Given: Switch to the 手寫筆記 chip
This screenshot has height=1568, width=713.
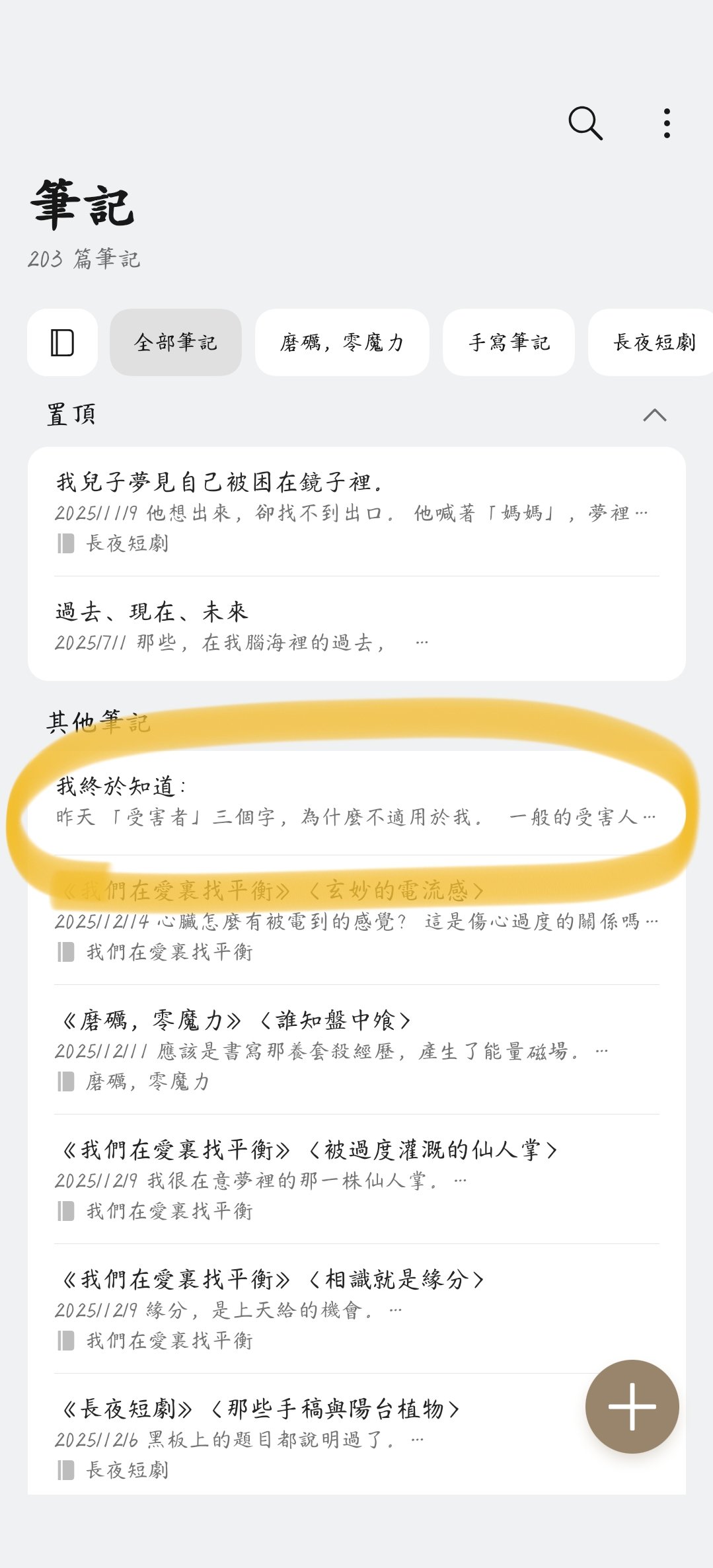Looking at the screenshot, I should point(508,342).
